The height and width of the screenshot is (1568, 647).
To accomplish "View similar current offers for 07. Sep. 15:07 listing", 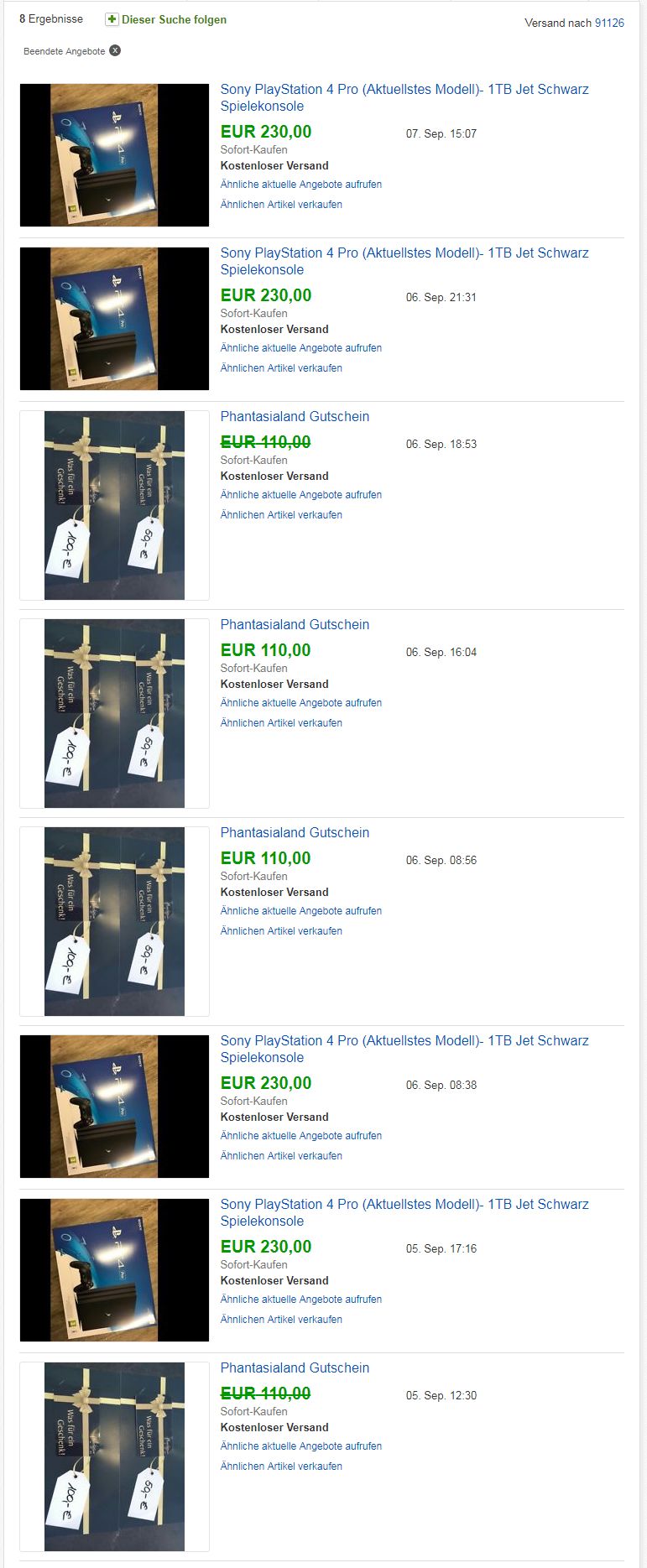I will pos(300,185).
